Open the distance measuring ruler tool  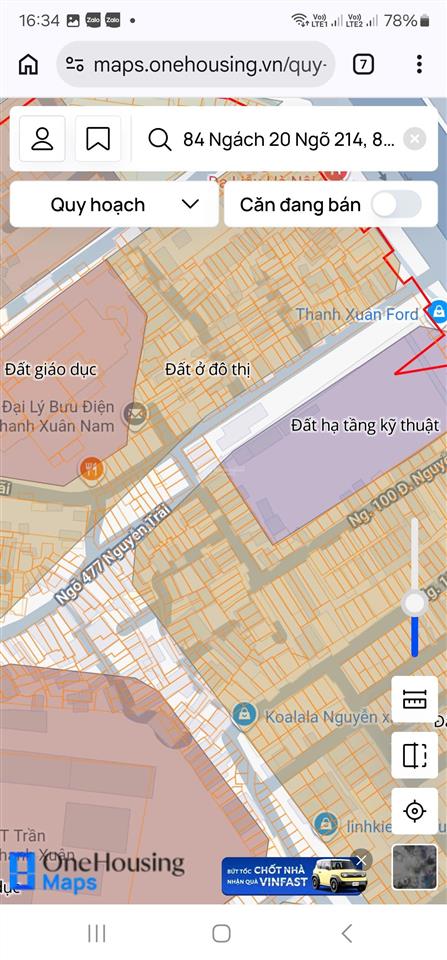[415, 699]
